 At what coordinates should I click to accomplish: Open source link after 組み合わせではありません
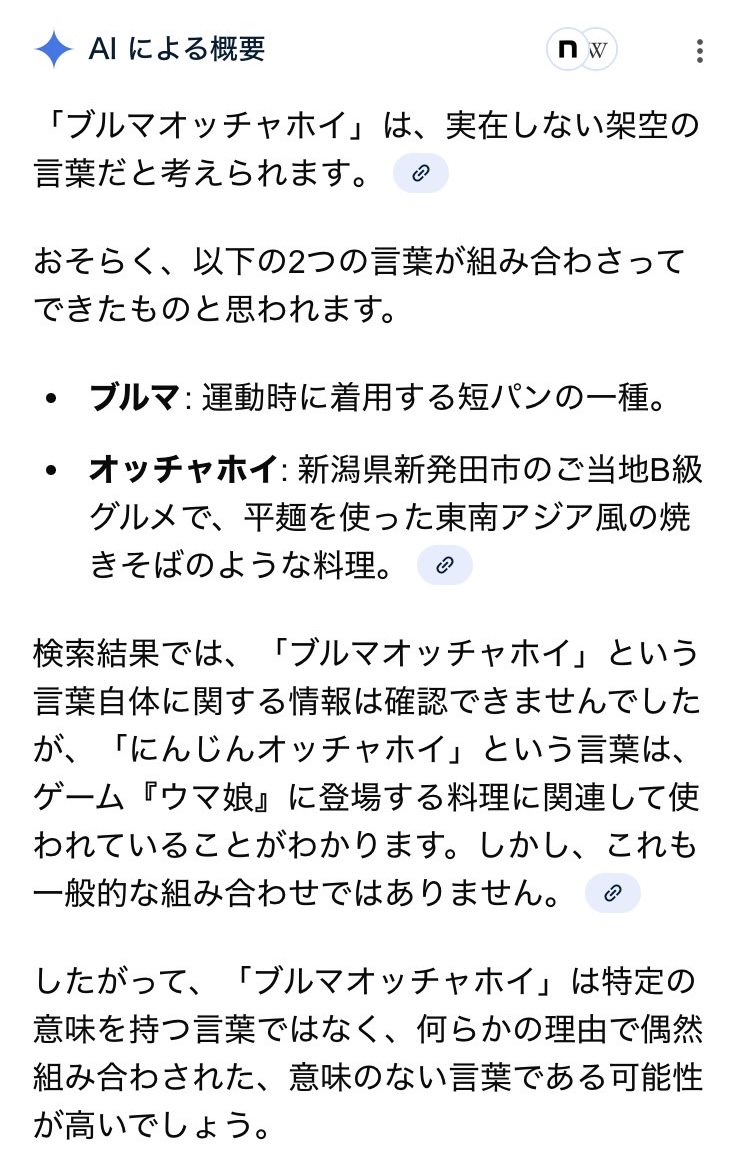613,893
